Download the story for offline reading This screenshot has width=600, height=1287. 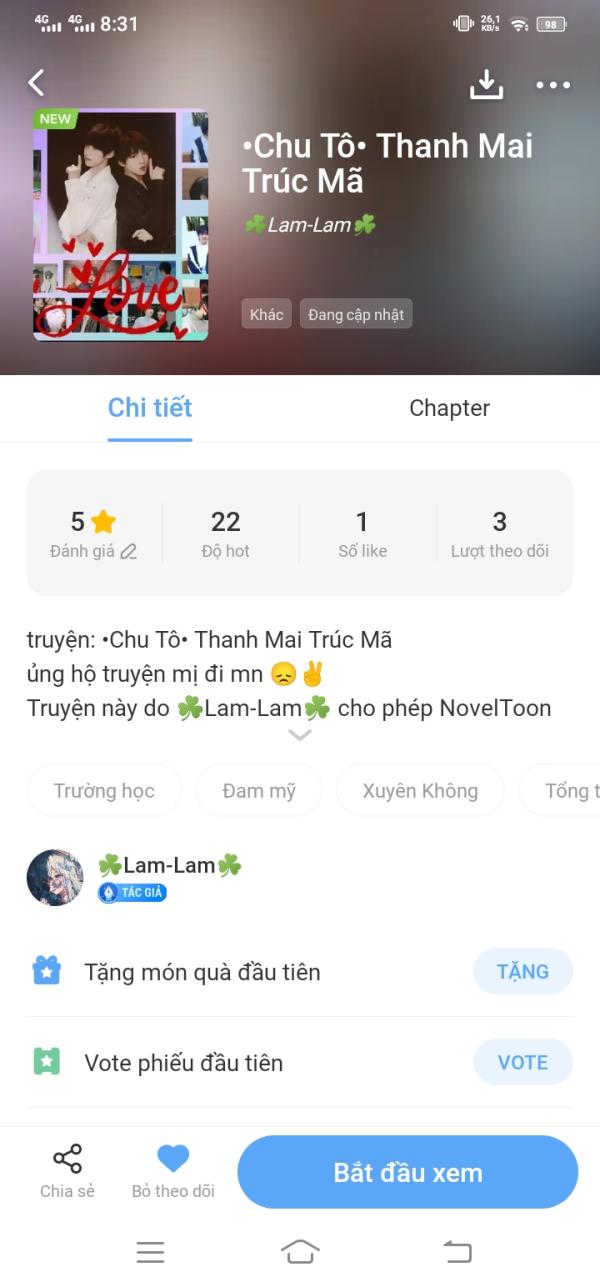(x=486, y=85)
